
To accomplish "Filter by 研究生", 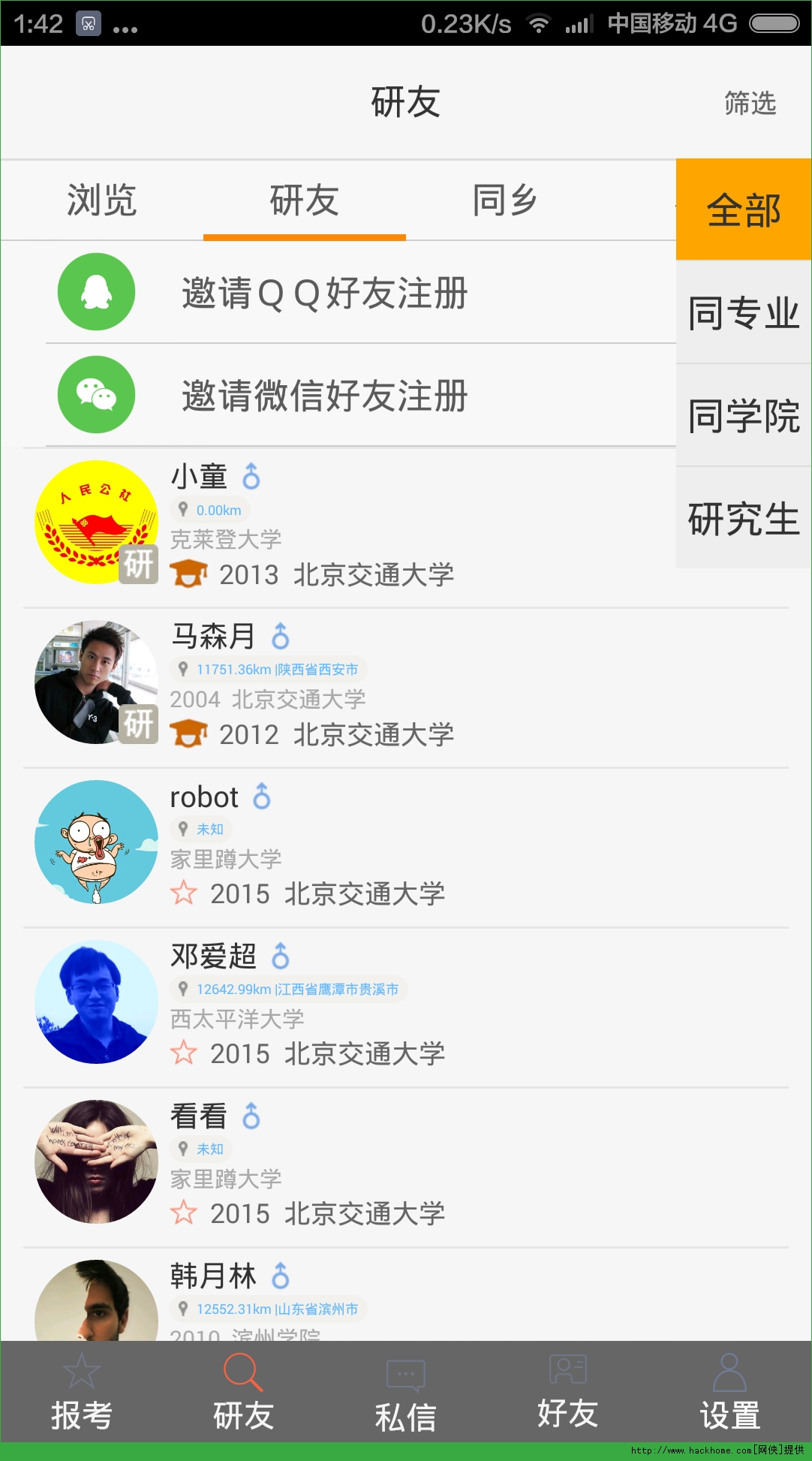I will coord(743,518).
